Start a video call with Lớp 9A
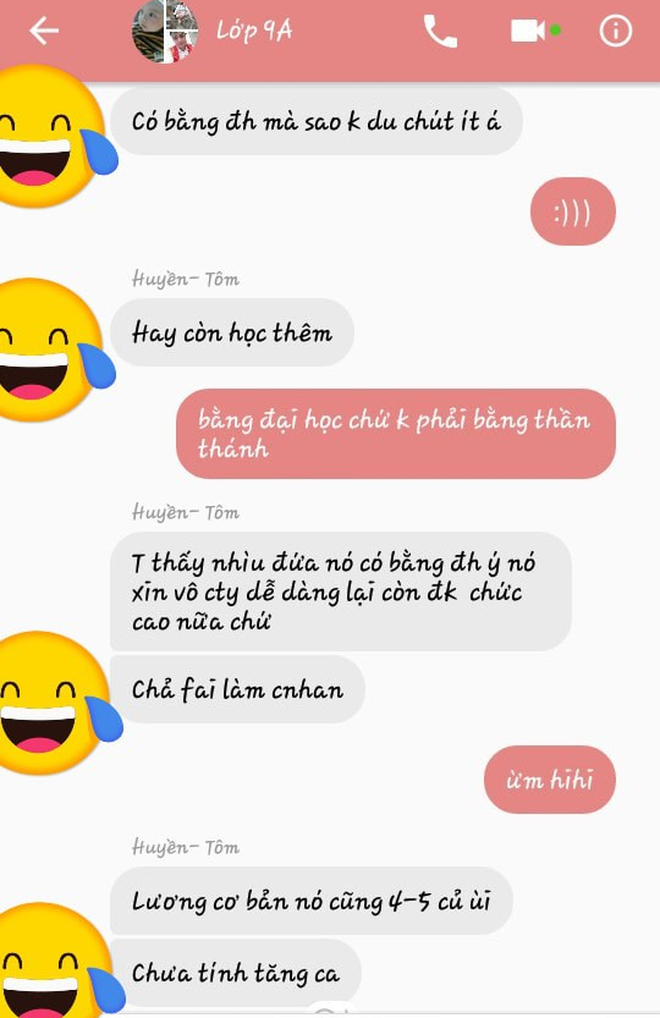The height and width of the screenshot is (1018, 660). 527,31
